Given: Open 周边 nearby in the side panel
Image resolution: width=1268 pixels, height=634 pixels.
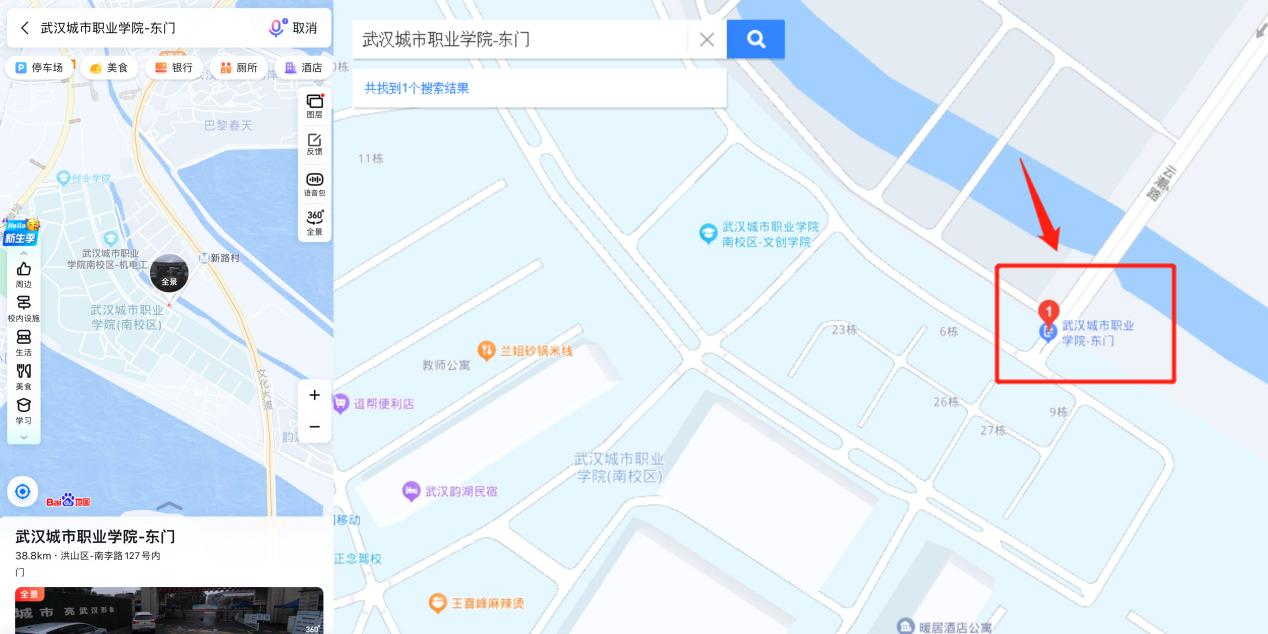Looking at the screenshot, I should (23, 274).
